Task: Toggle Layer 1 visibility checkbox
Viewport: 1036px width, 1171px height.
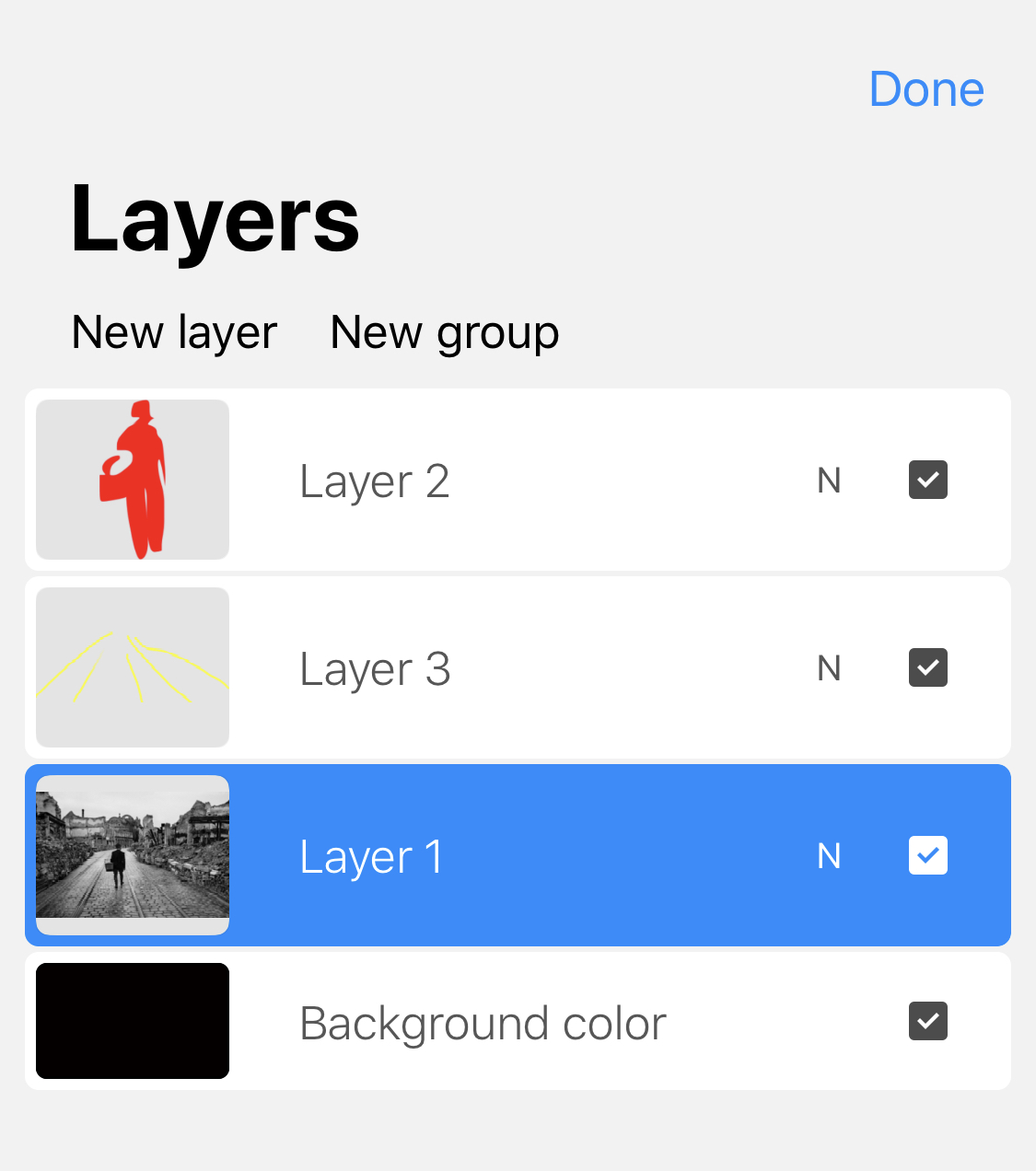Action: [927, 855]
